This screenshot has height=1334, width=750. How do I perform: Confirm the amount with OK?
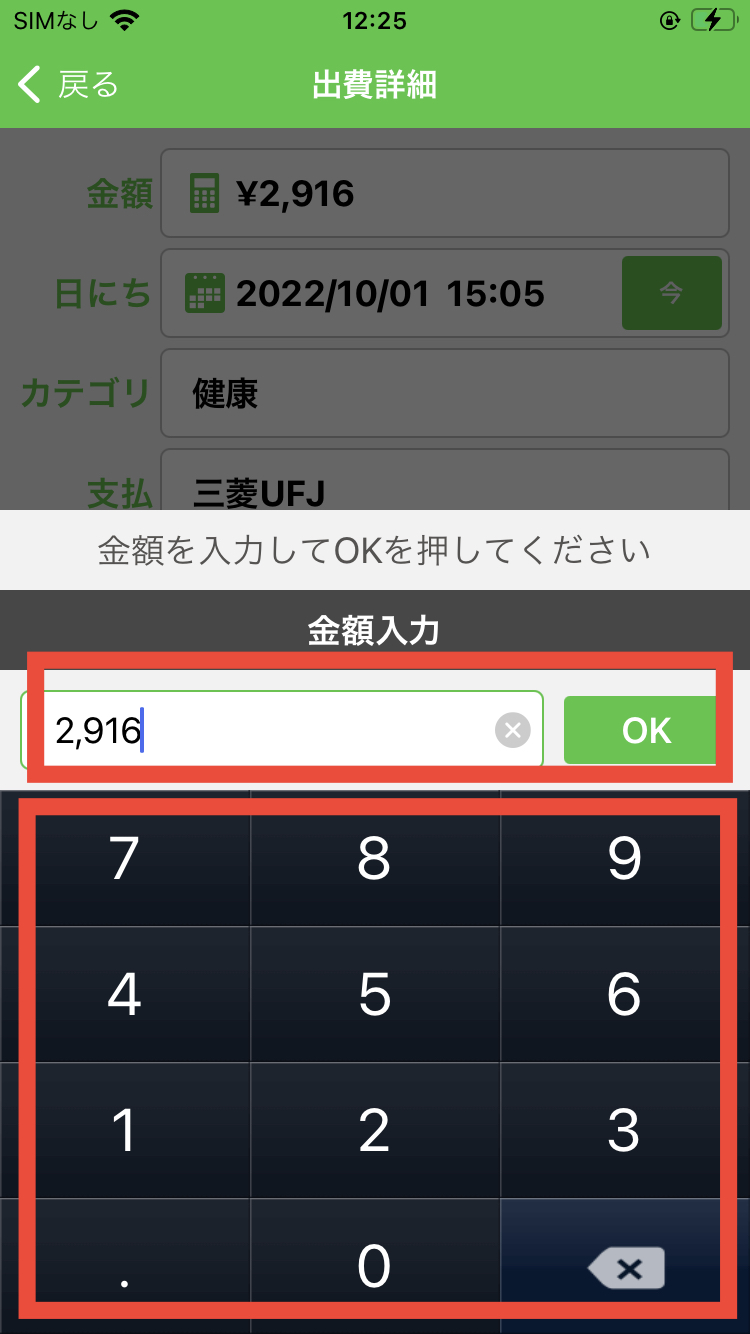(x=645, y=730)
